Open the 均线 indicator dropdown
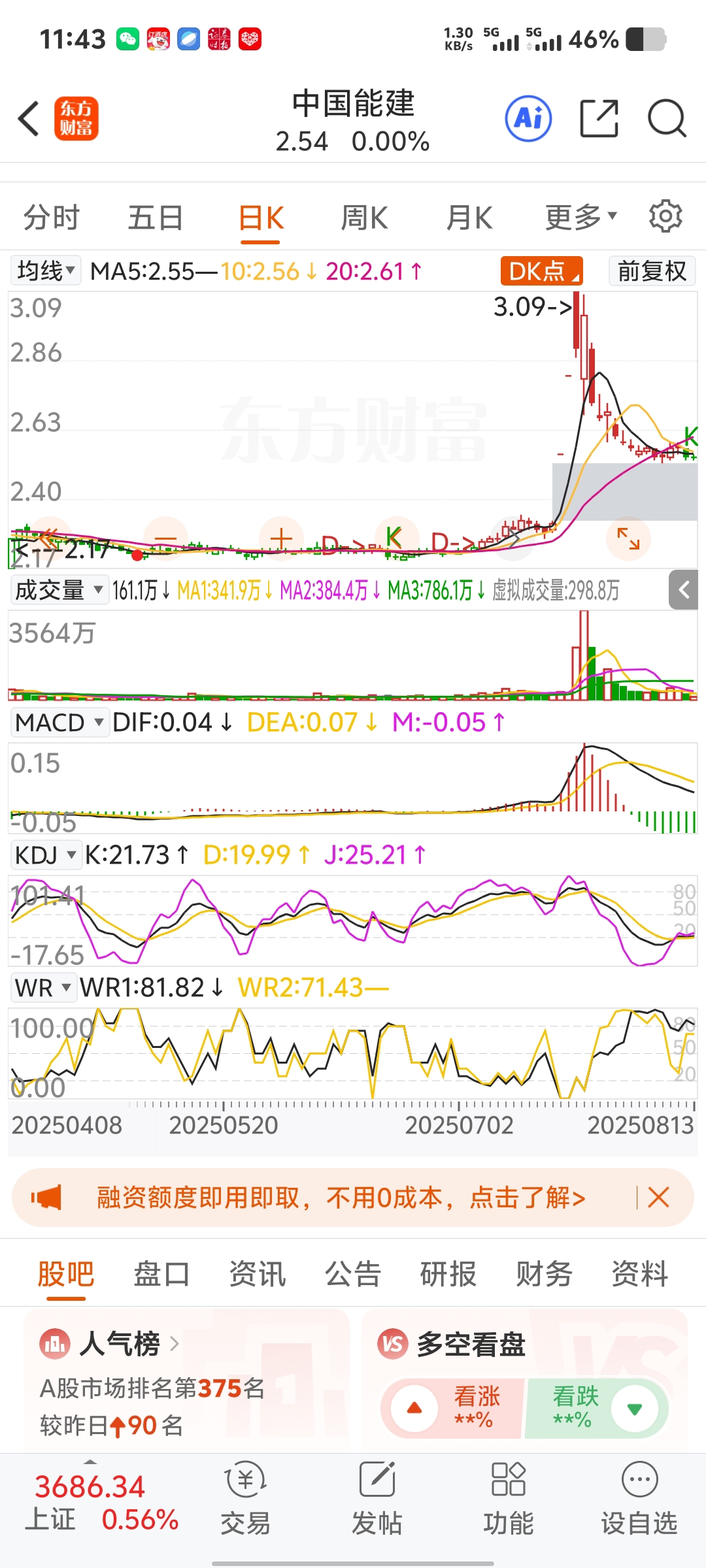This screenshot has width=706, height=1568. (46, 270)
